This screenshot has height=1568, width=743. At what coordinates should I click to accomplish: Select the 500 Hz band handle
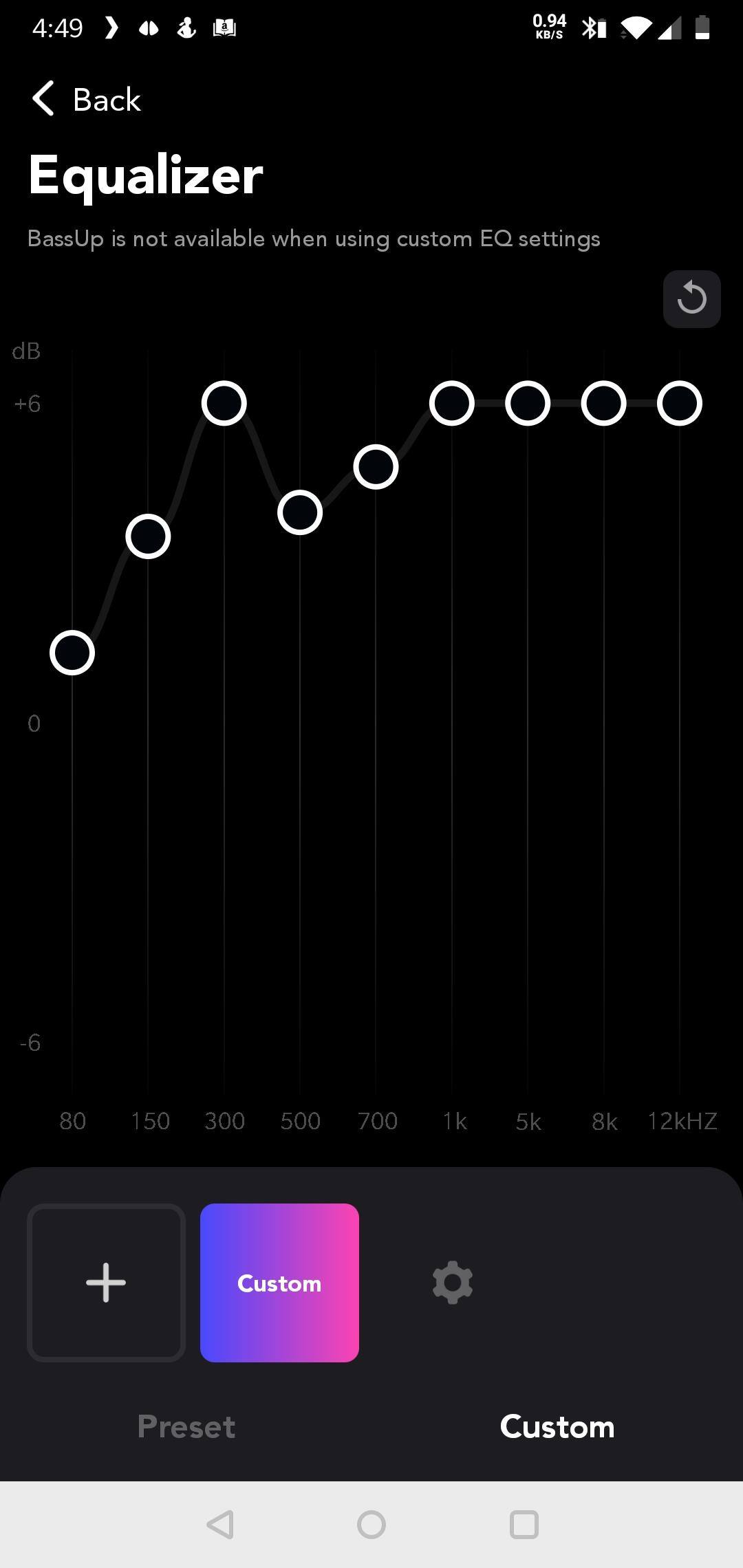(x=300, y=512)
